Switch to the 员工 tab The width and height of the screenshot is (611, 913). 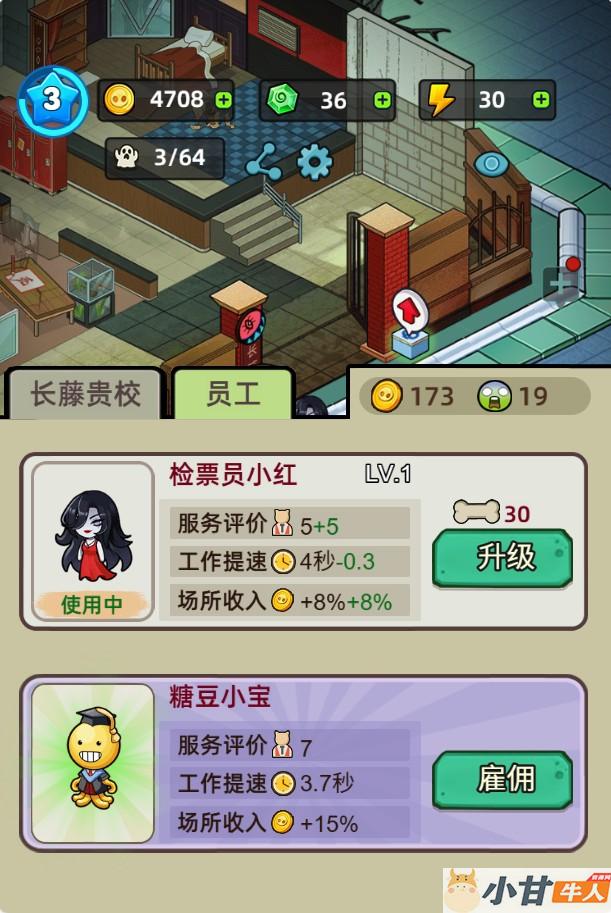coord(233,394)
